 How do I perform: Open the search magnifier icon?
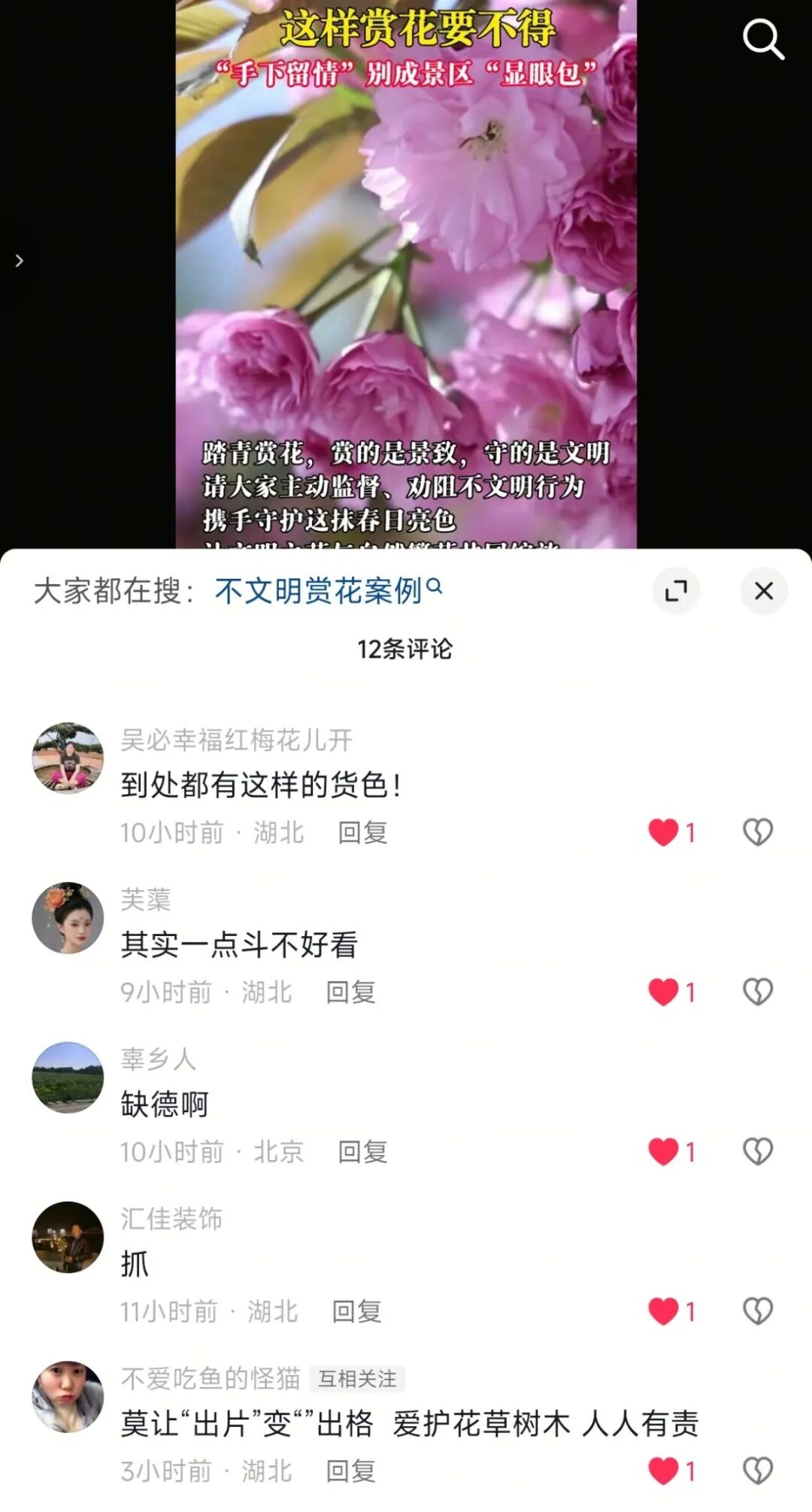point(763,39)
